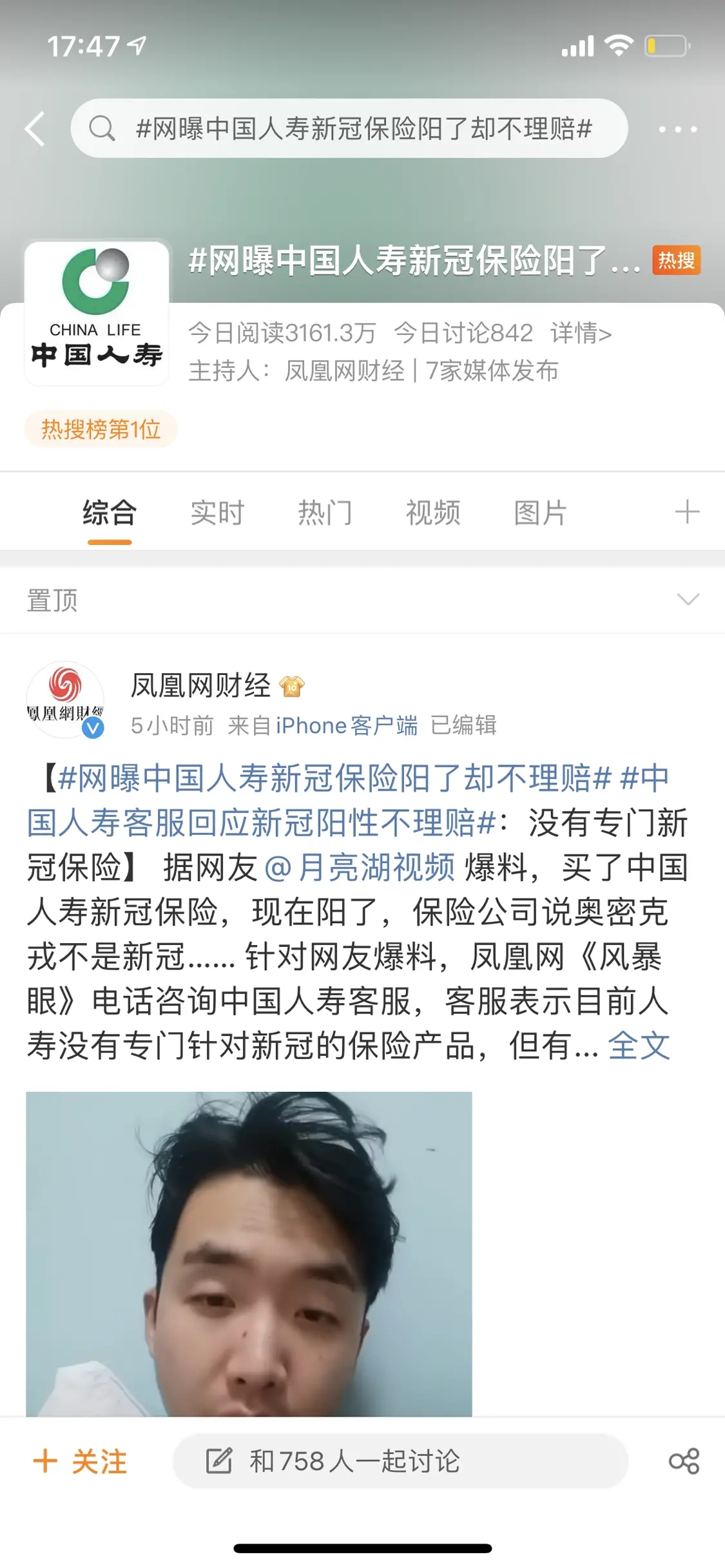
Task: Switch to the 视频 tab
Action: [x=433, y=513]
